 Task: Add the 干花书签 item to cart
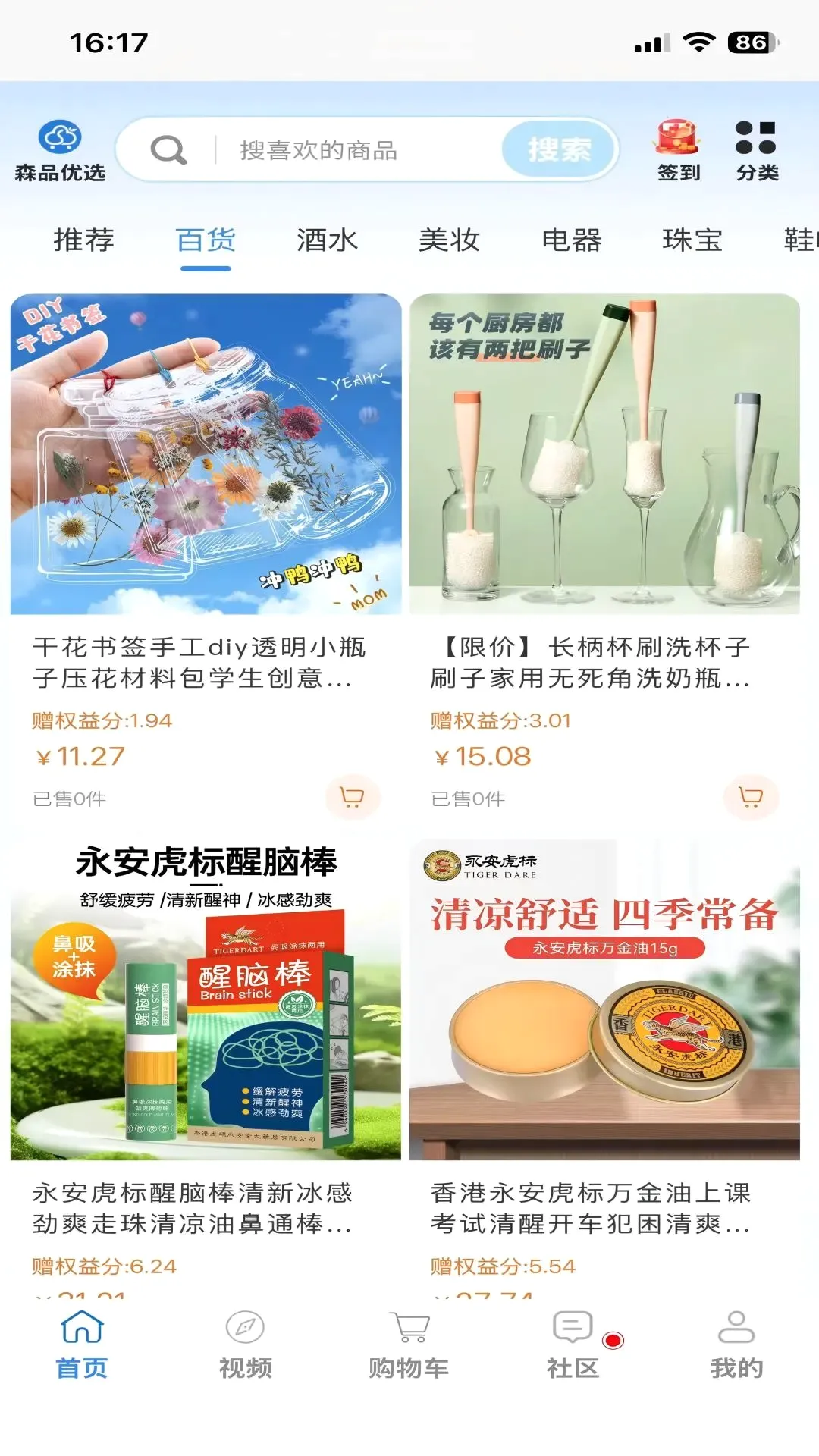[352, 797]
